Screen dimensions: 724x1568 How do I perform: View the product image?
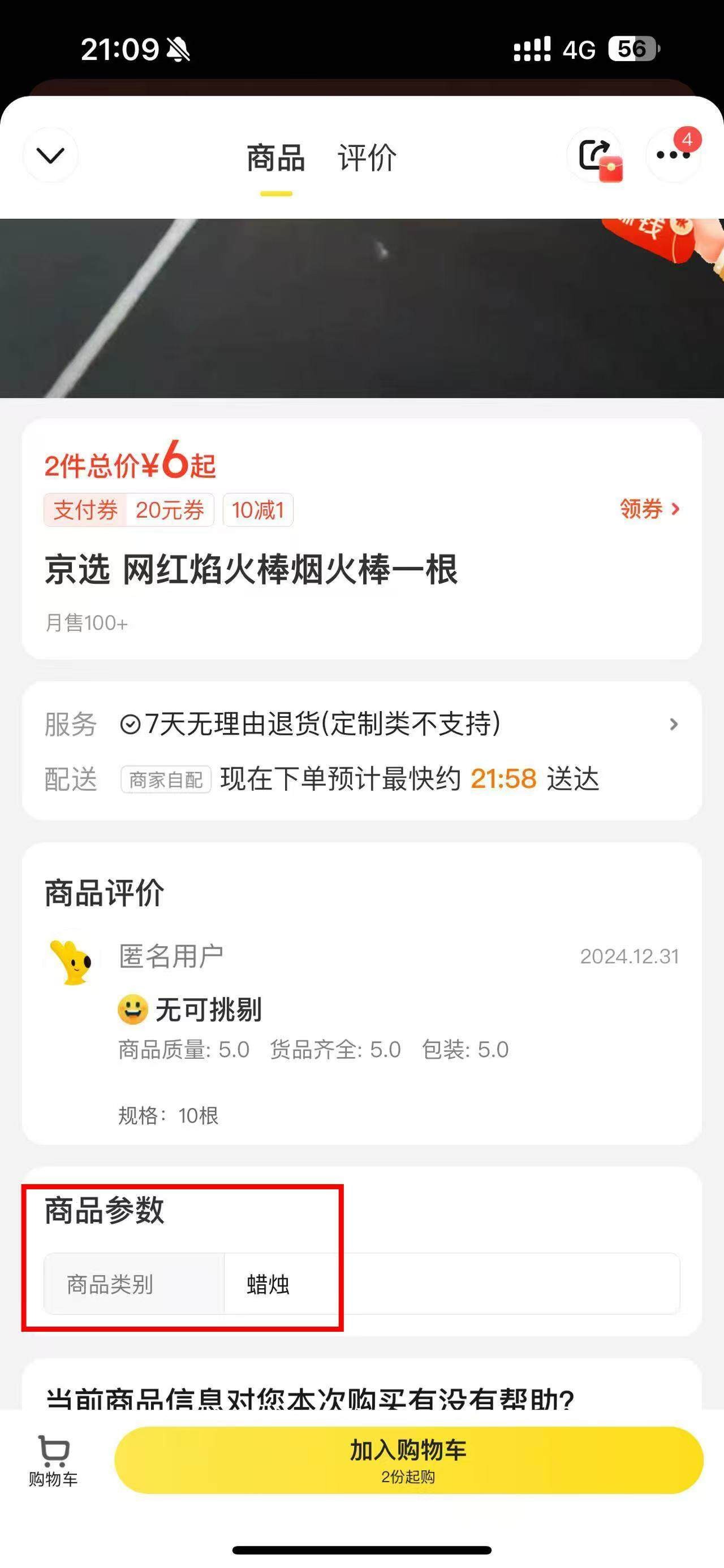tap(361, 308)
